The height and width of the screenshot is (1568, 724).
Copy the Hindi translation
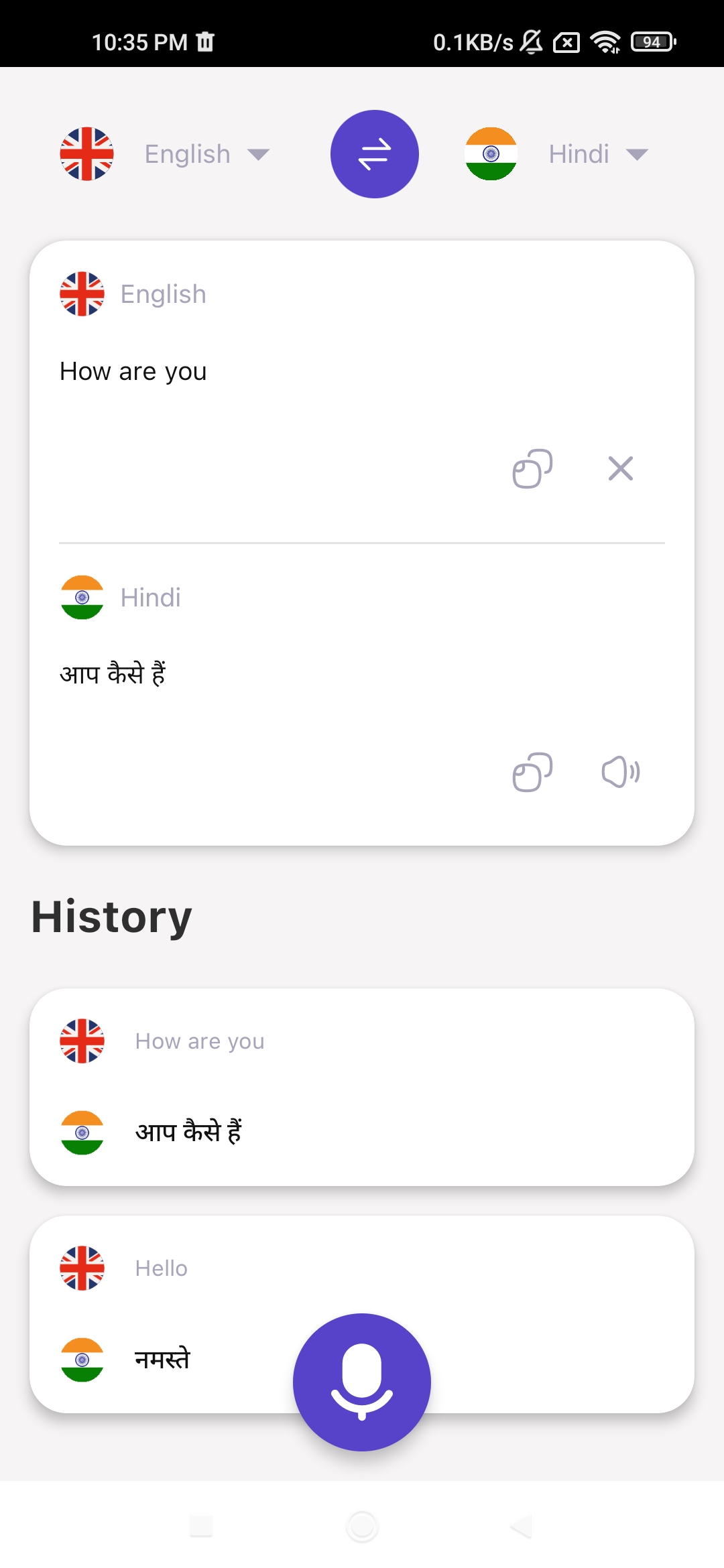tap(532, 772)
